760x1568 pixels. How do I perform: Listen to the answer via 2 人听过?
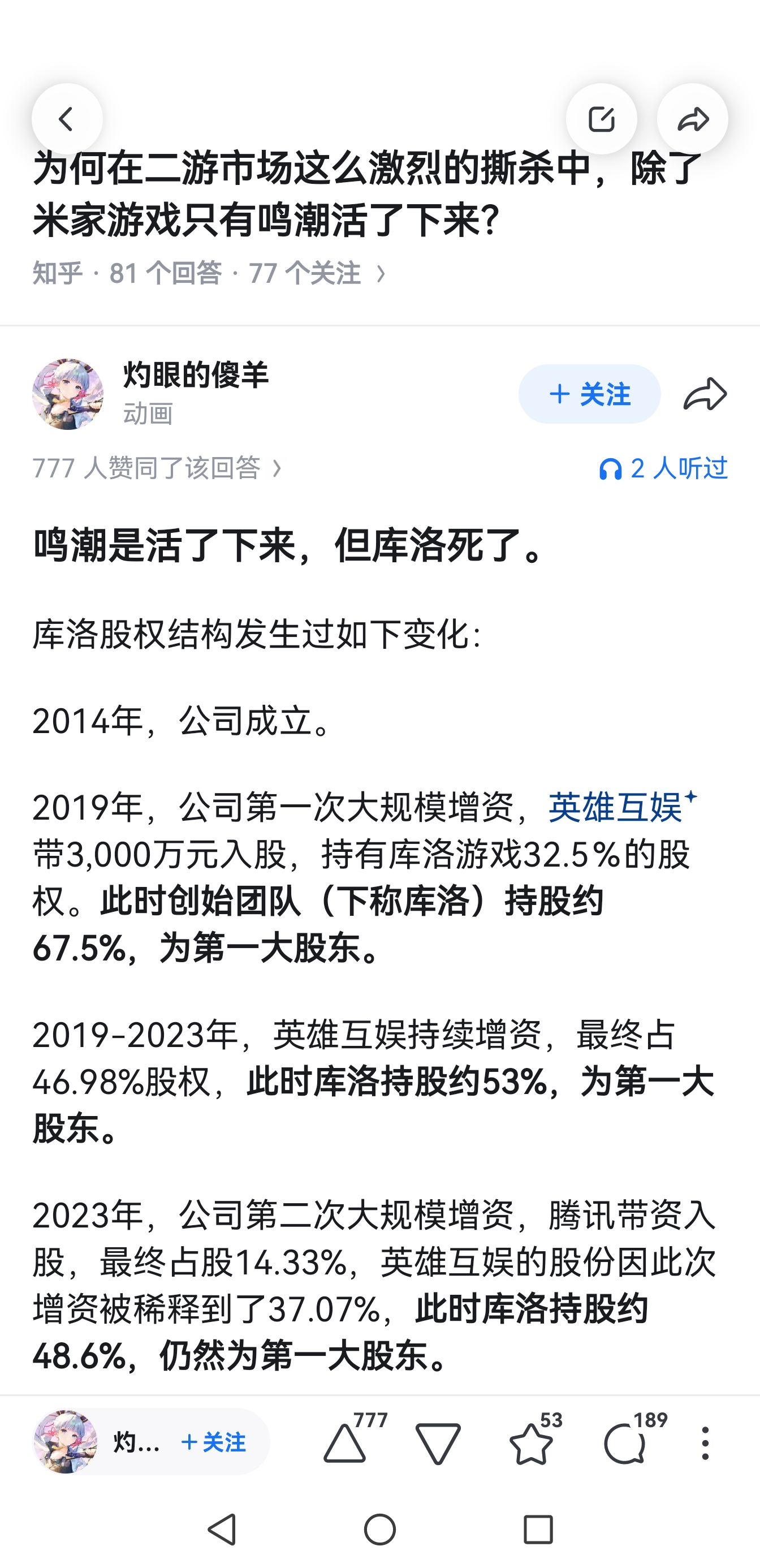(663, 468)
